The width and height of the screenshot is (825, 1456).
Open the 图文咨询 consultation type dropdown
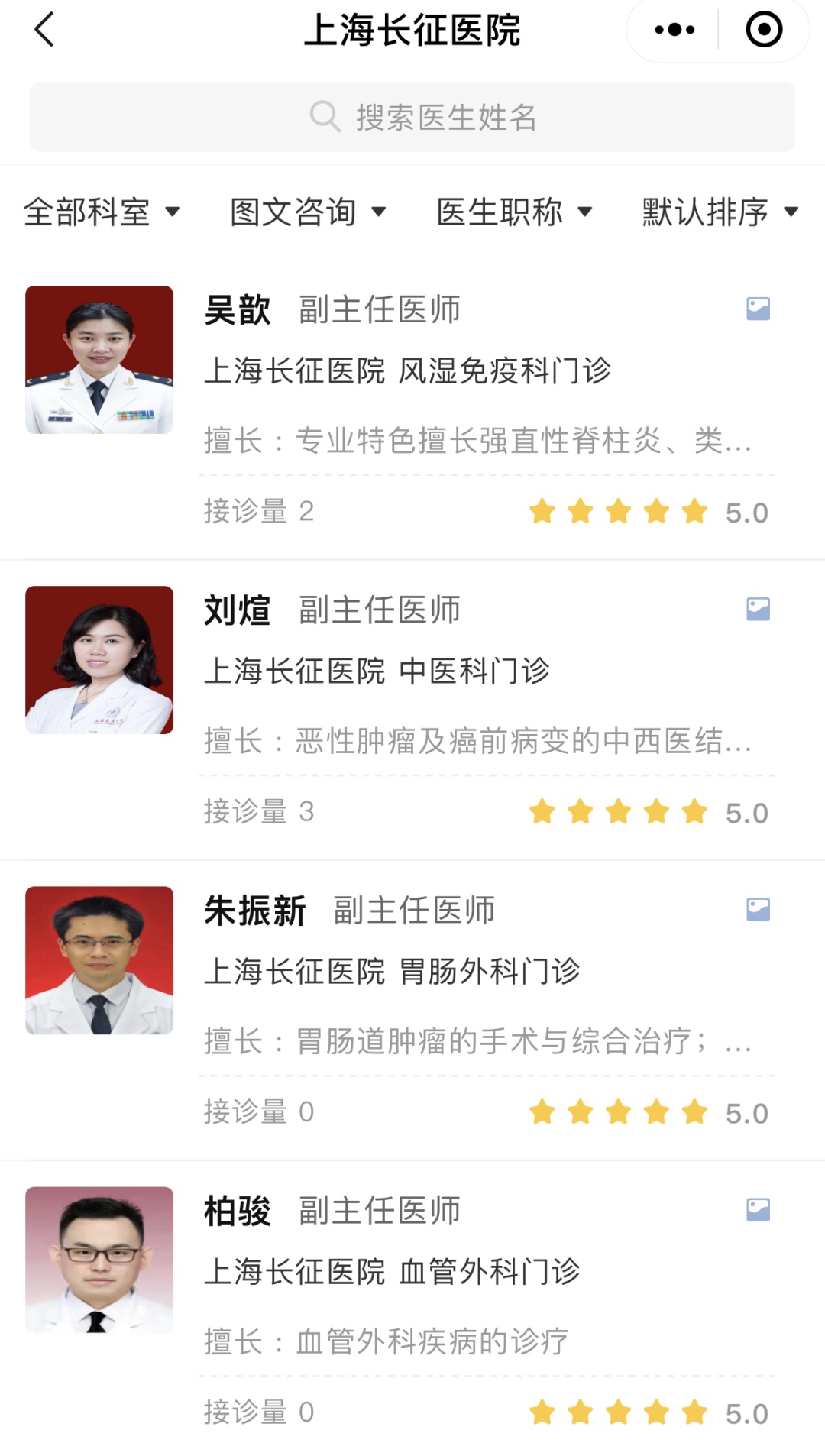[x=308, y=212]
